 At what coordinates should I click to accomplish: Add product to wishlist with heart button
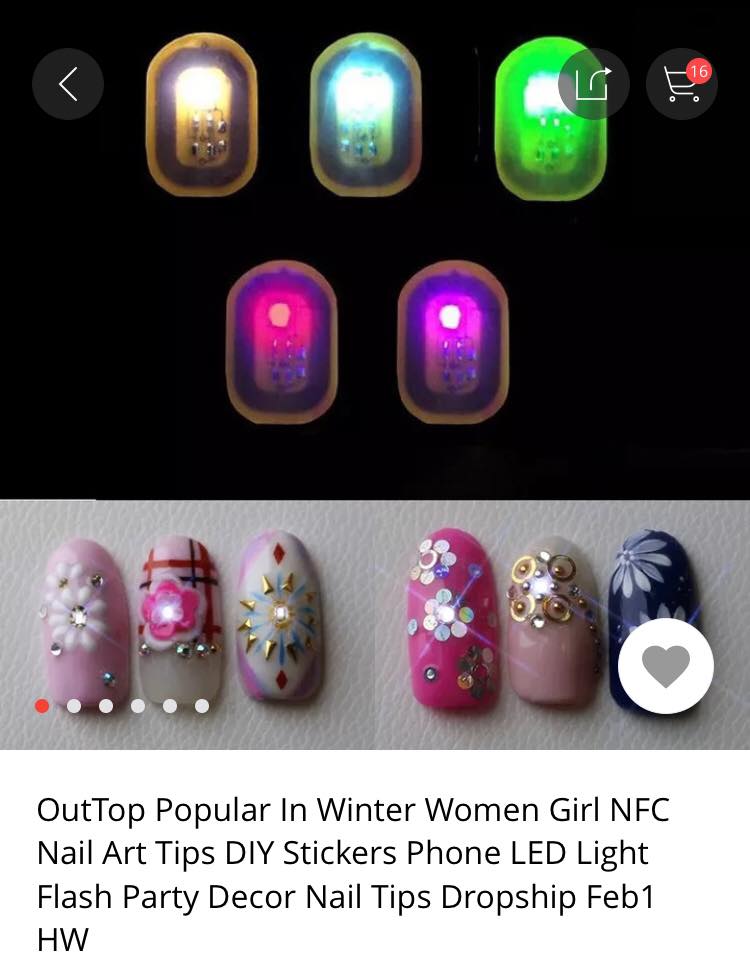click(x=666, y=666)
